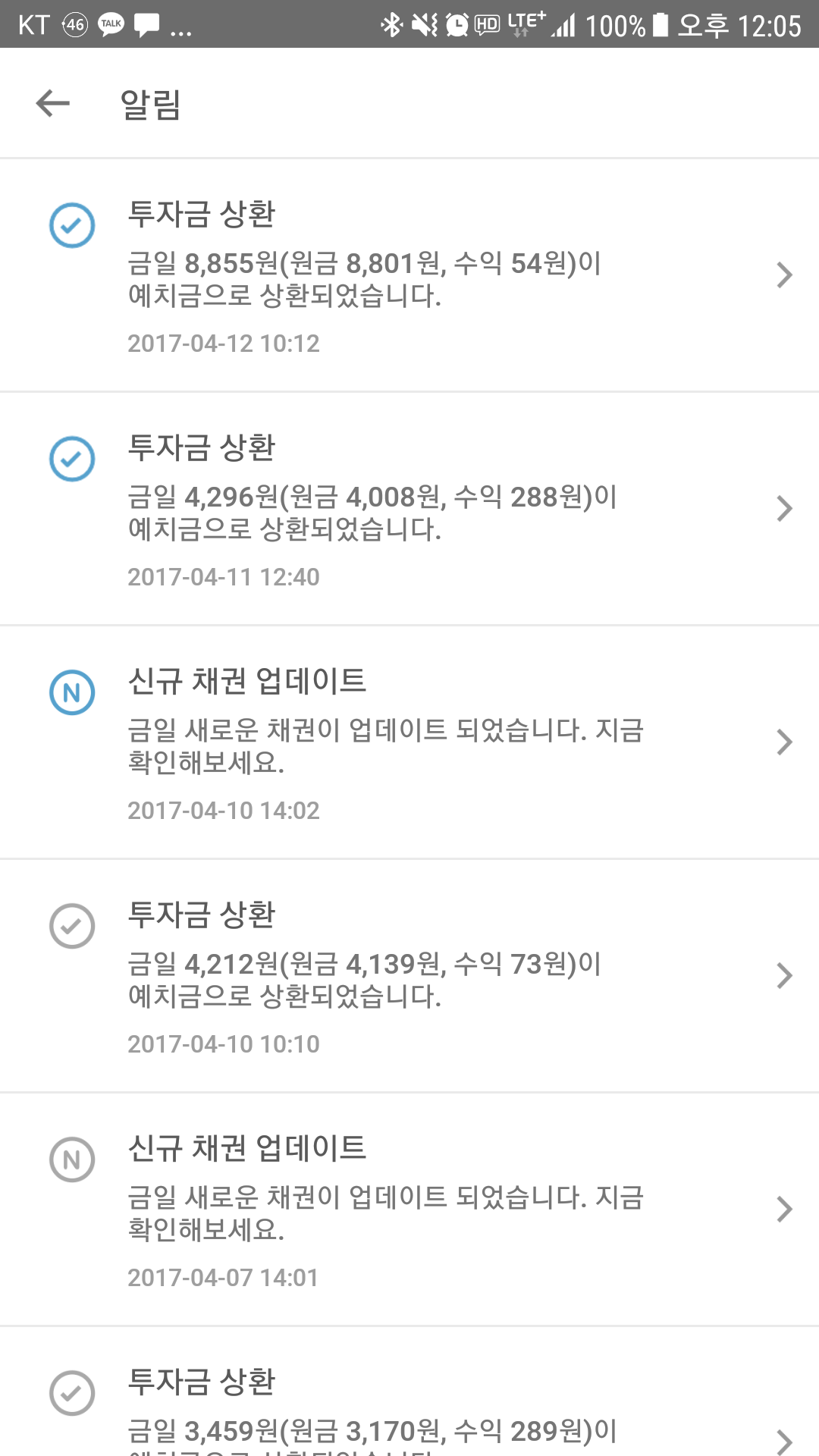The image size is (819, 1456).
Task: Go back from the 알림 screen
Action: click(53, 103)
